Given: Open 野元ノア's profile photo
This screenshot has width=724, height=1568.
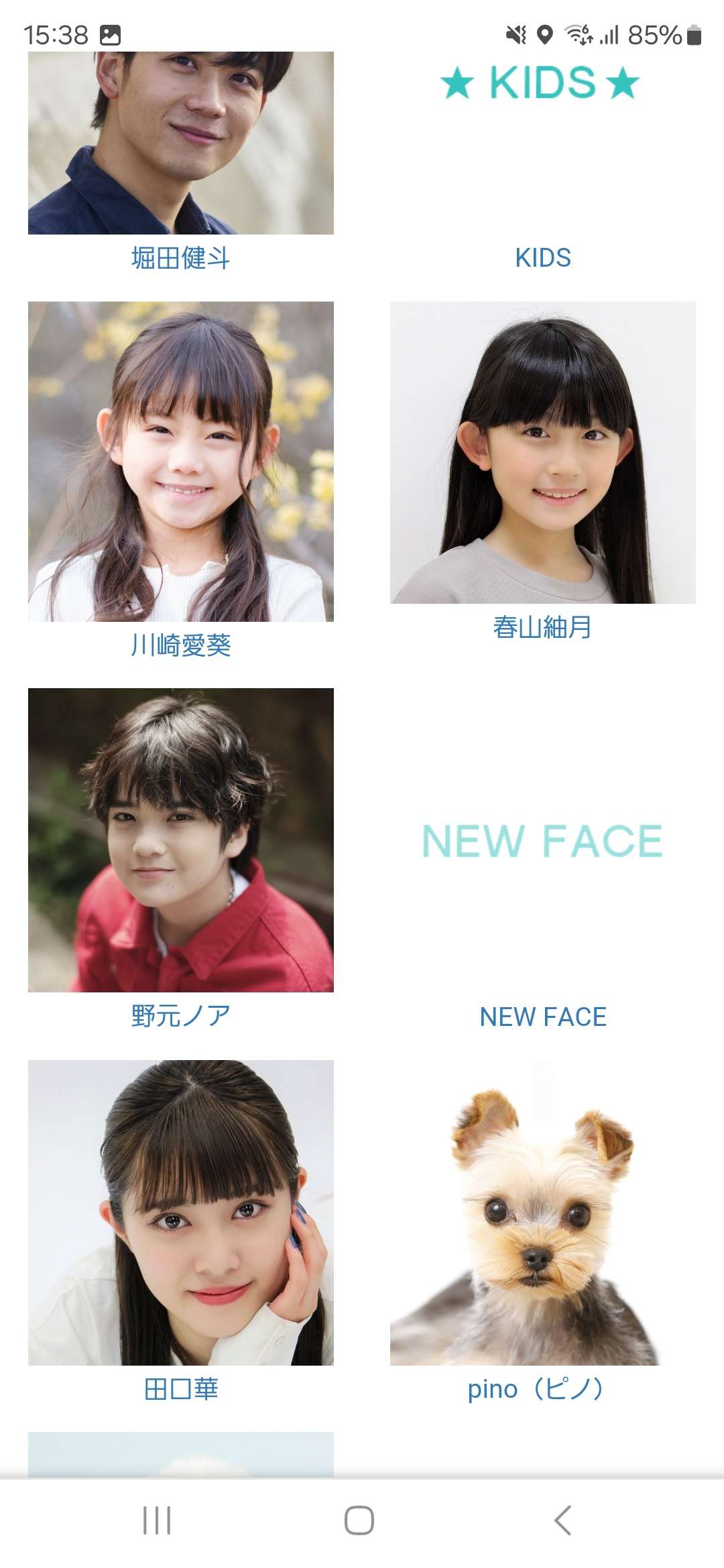Looking at the screenshot, I should pyautogui.click(x=180, y=840).
